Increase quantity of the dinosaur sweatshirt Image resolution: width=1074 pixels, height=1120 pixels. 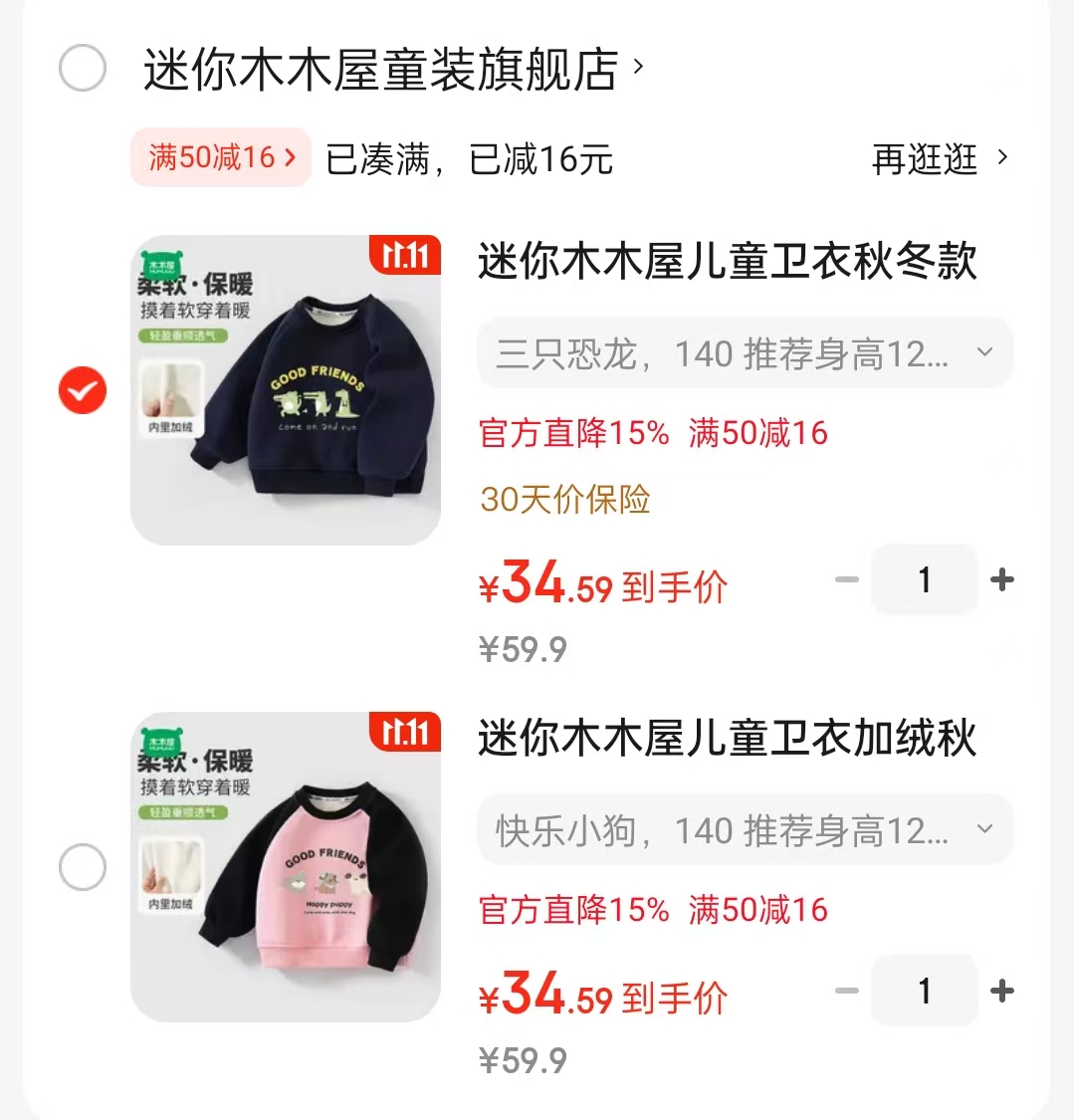click(1002, 580)
